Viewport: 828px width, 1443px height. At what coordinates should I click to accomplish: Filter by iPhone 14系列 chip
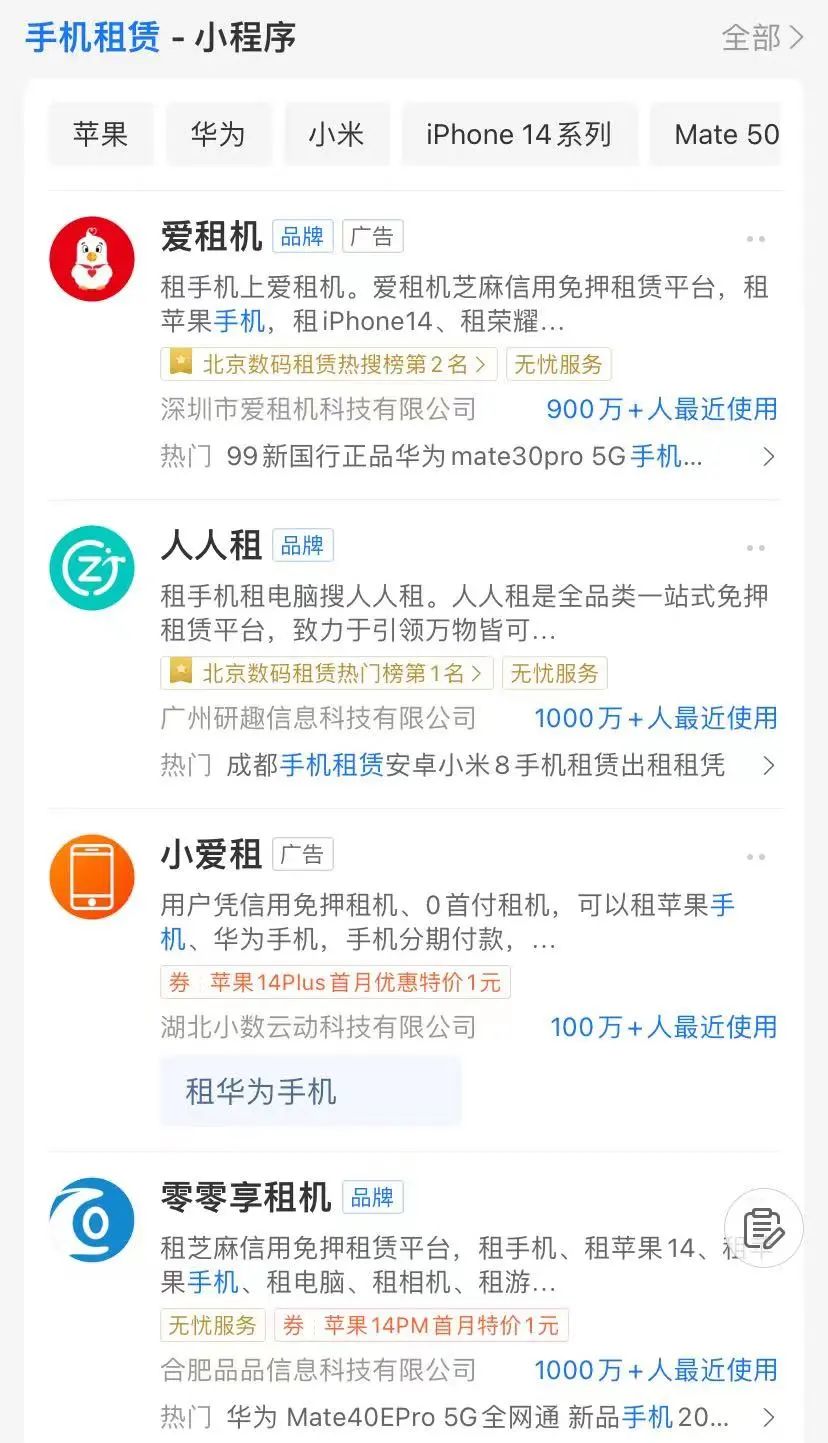pos(519,134)
